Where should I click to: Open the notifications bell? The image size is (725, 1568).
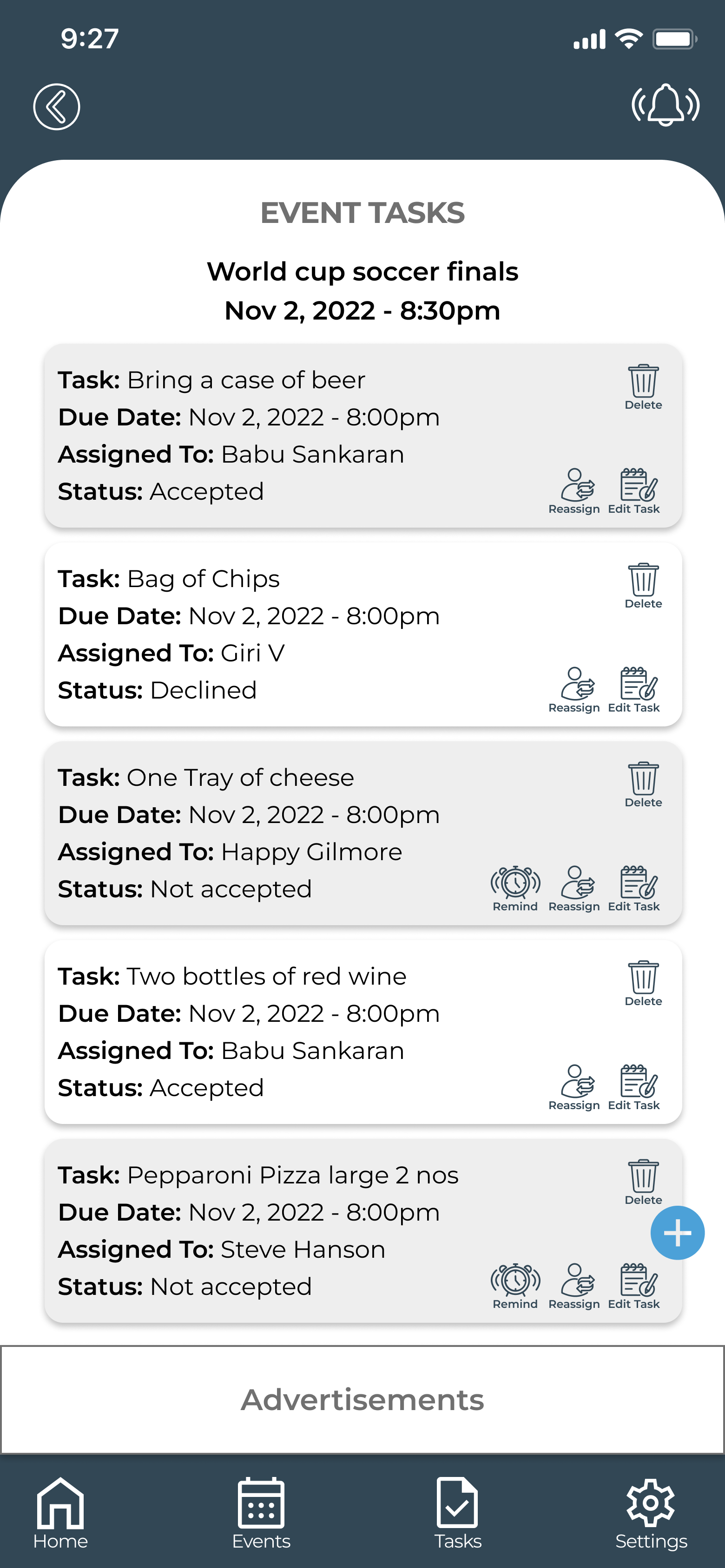tap(666, 105)
